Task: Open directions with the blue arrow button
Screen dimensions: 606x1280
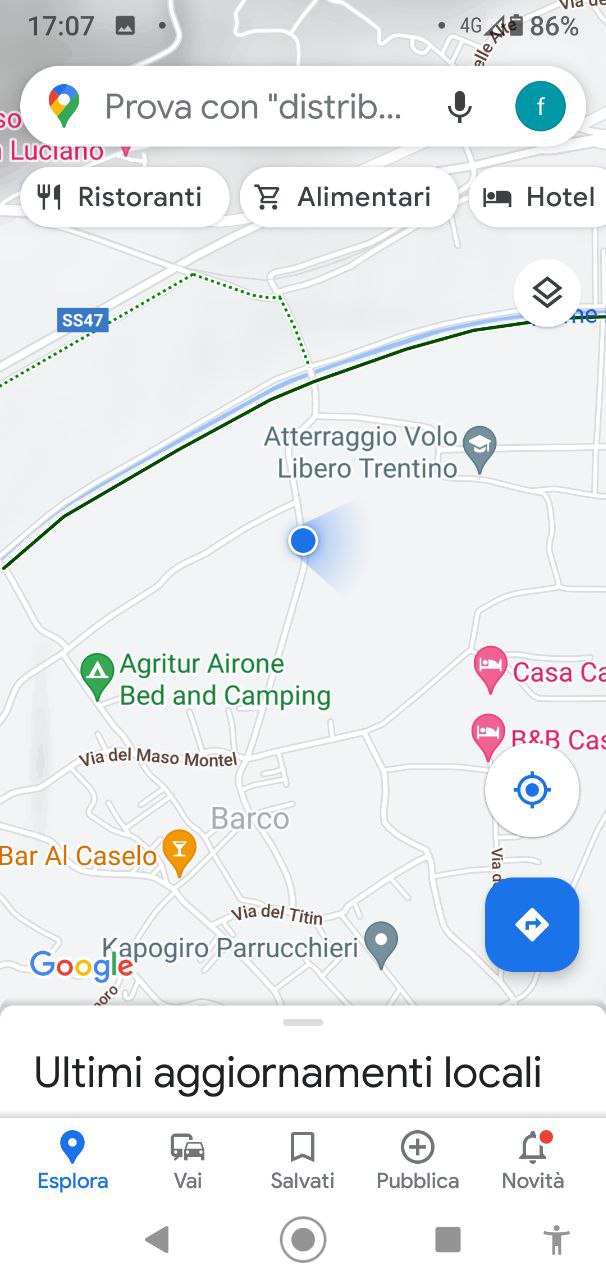Action: tap(532, 925)
